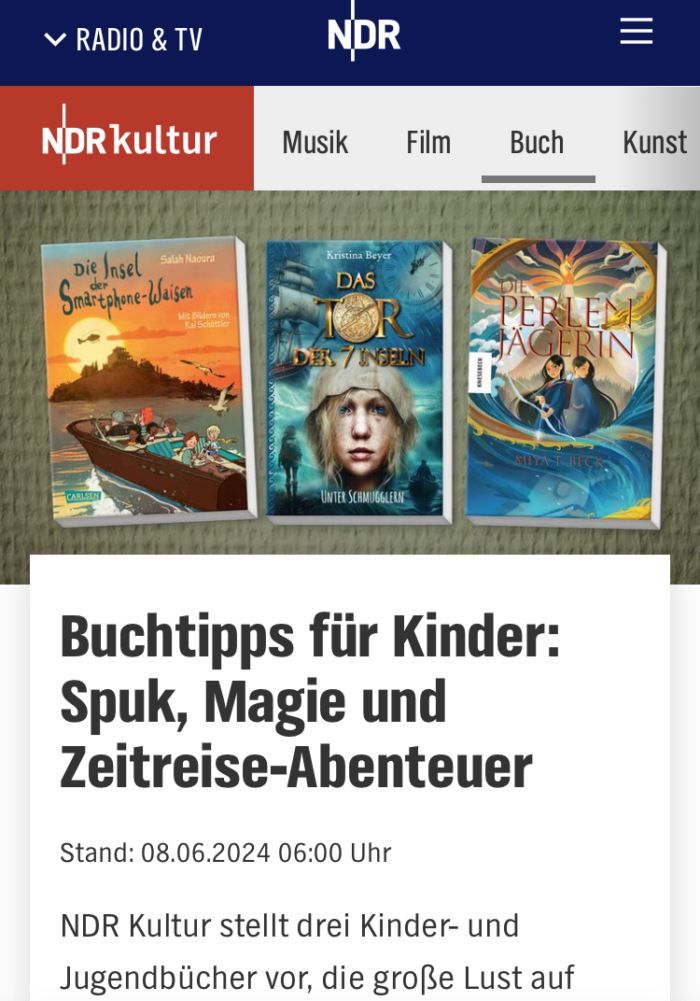Open the NDR Kultur section home
Image resolution: width=700 pixels, height=1001 pixels.
pyautogui.click(x=128, y=139)
